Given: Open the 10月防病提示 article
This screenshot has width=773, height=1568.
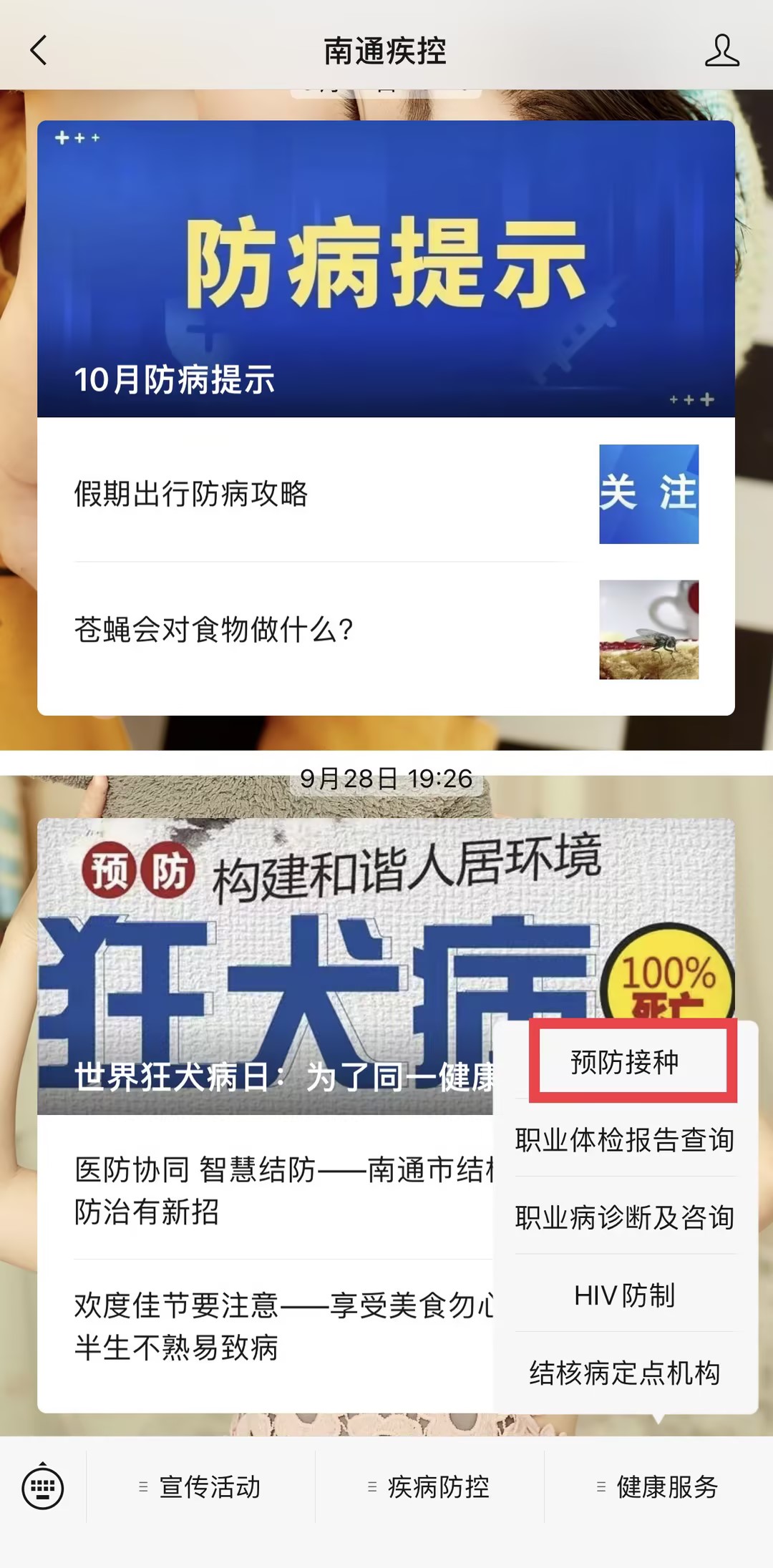Looking at the screenshot, I should (x=386, y=269).
